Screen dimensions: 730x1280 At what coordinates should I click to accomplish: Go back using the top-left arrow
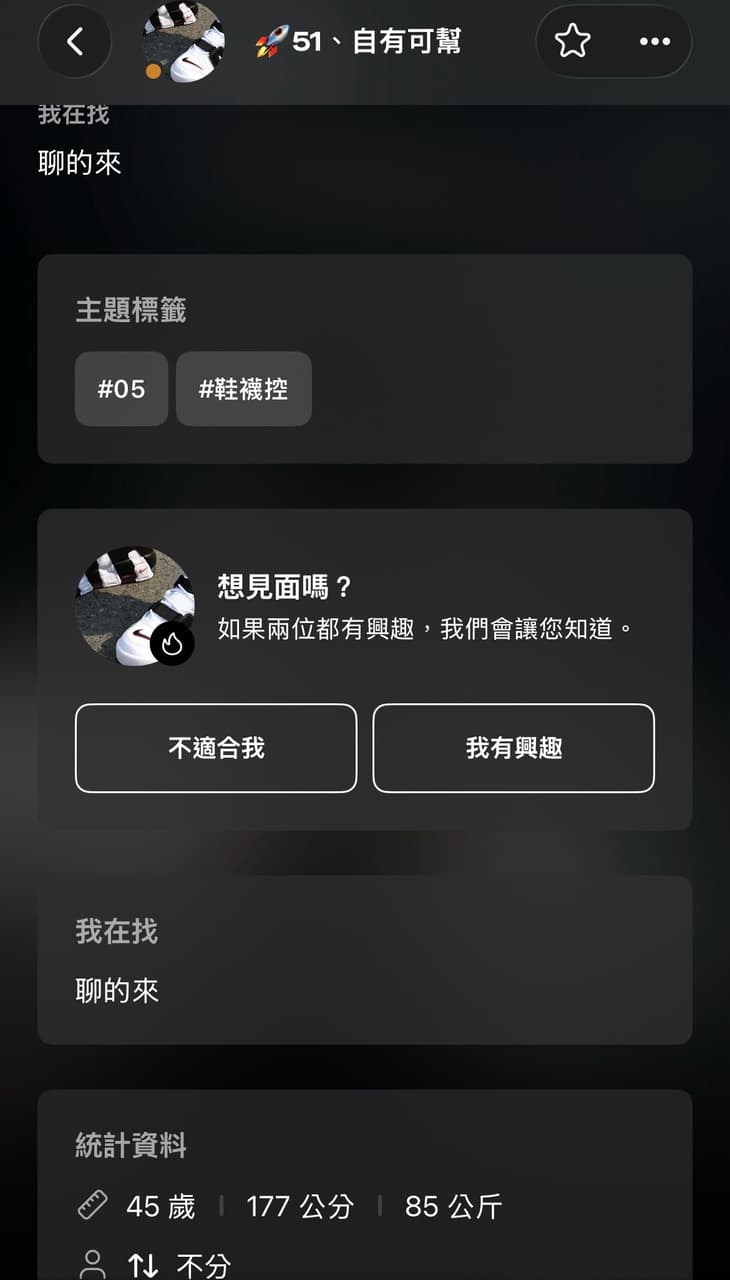coord(75,41)
